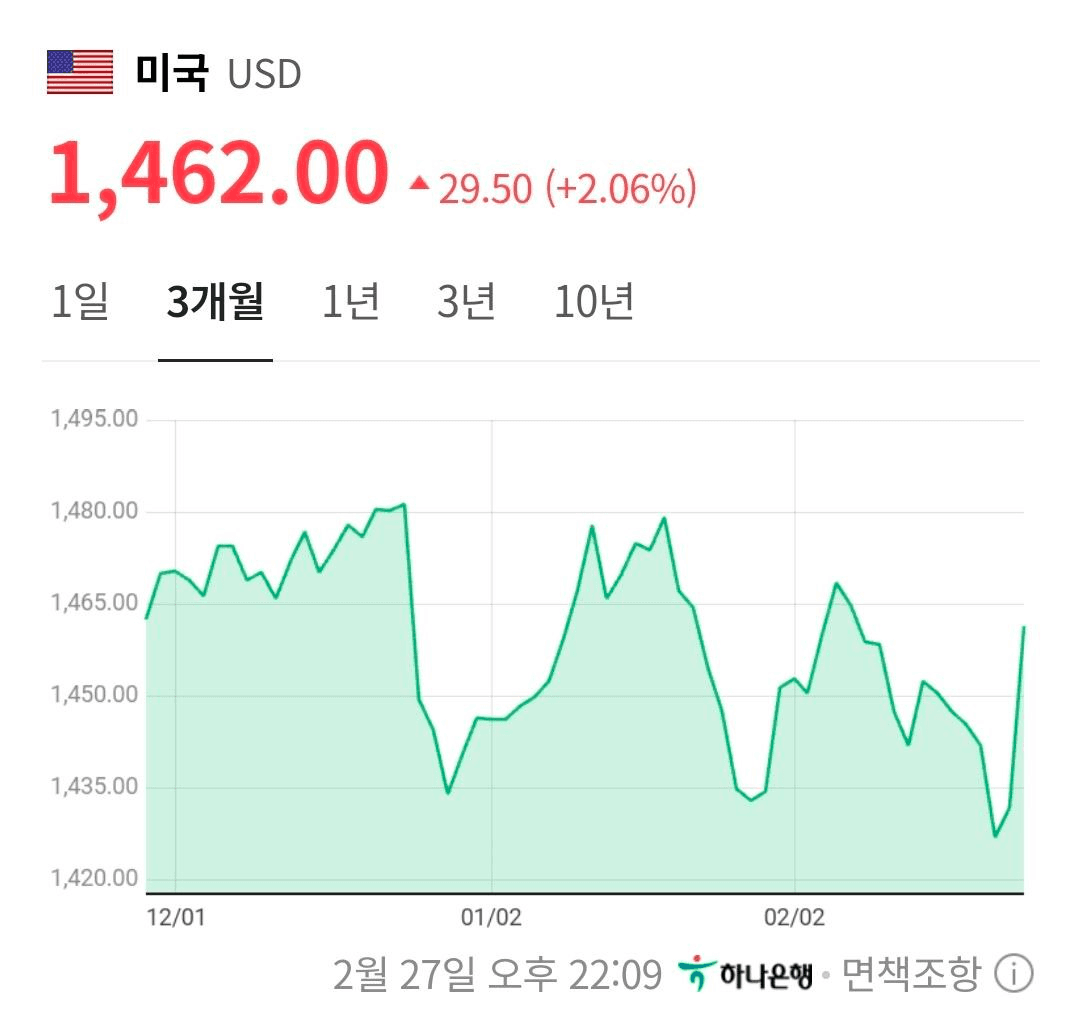Select the 3개월 chart tab
The image size is (1079, 1035).
point(215,301)
